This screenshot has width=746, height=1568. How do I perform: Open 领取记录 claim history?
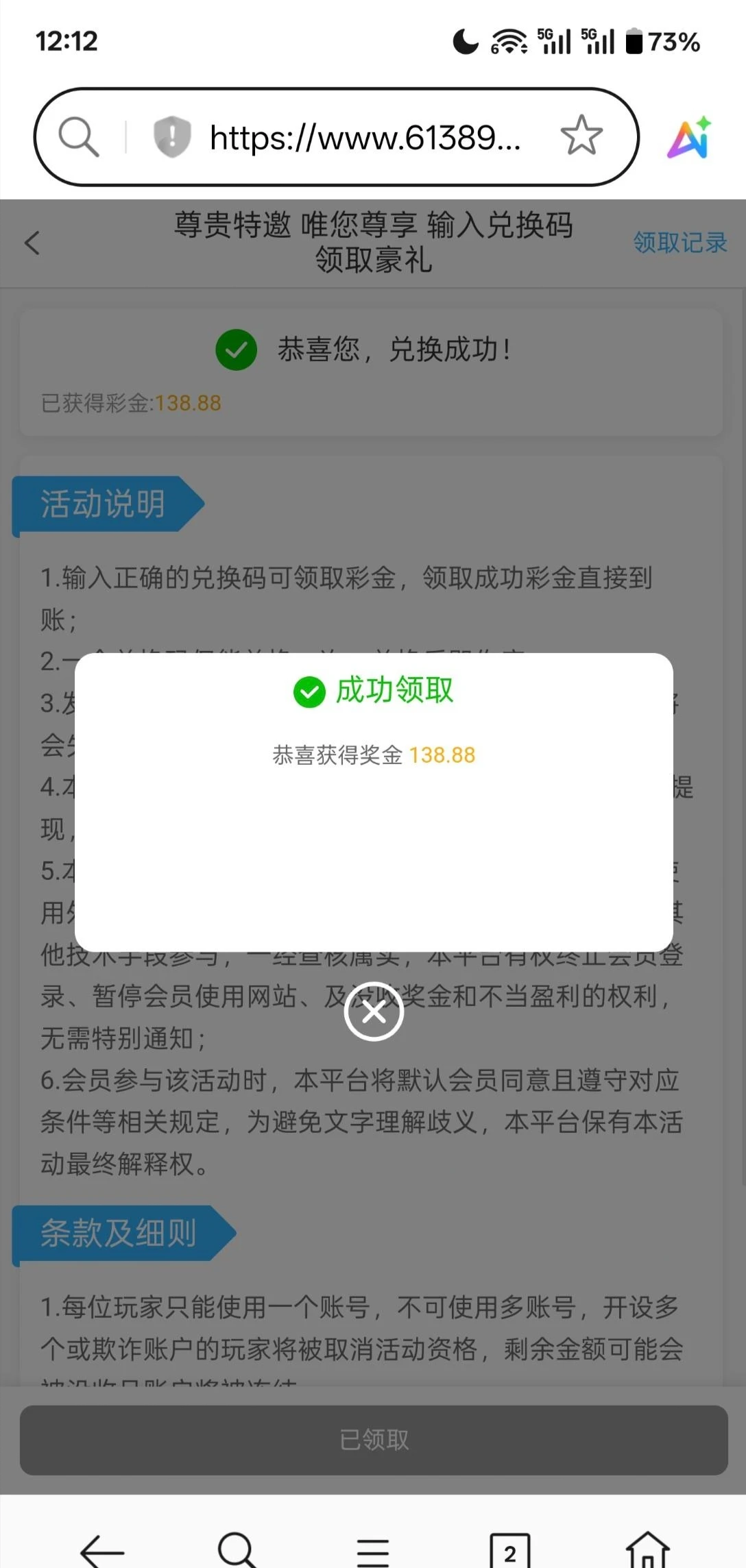(x=679, y=243)
